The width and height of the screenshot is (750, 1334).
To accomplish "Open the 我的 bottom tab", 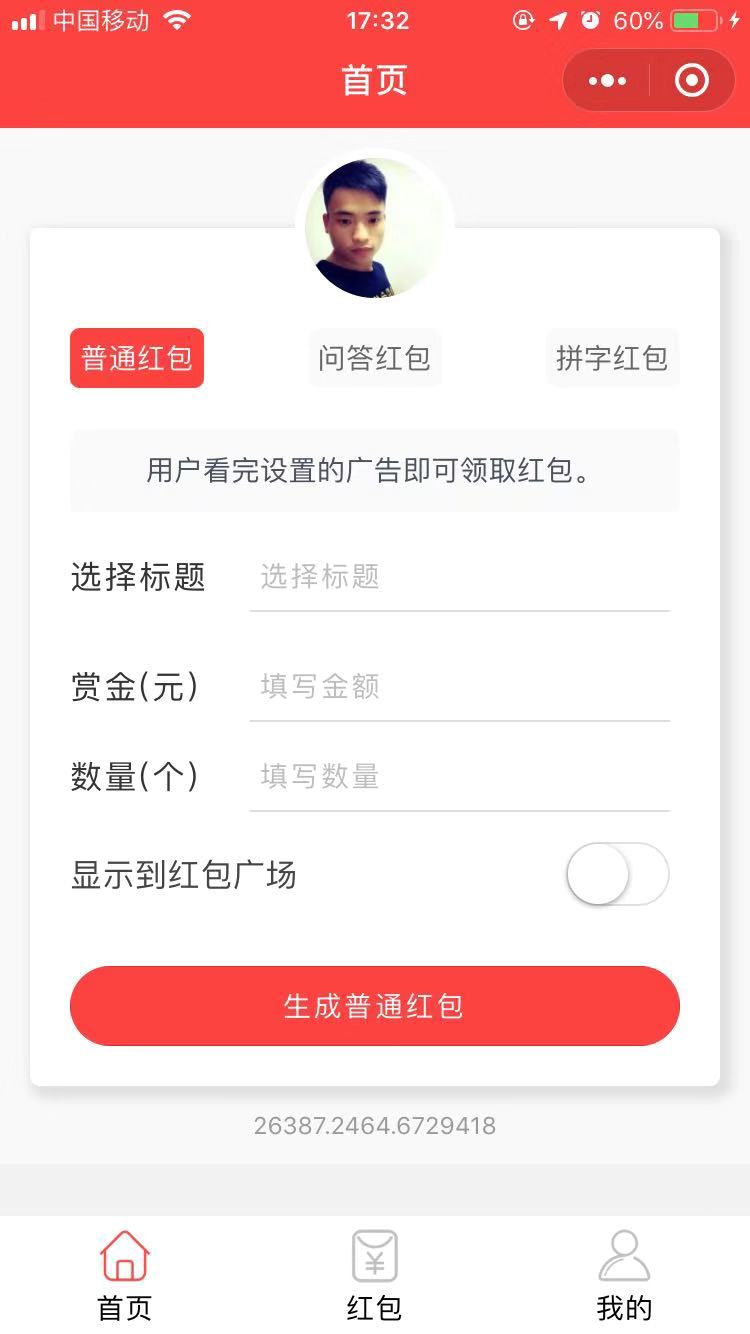I will (624, 1276).
